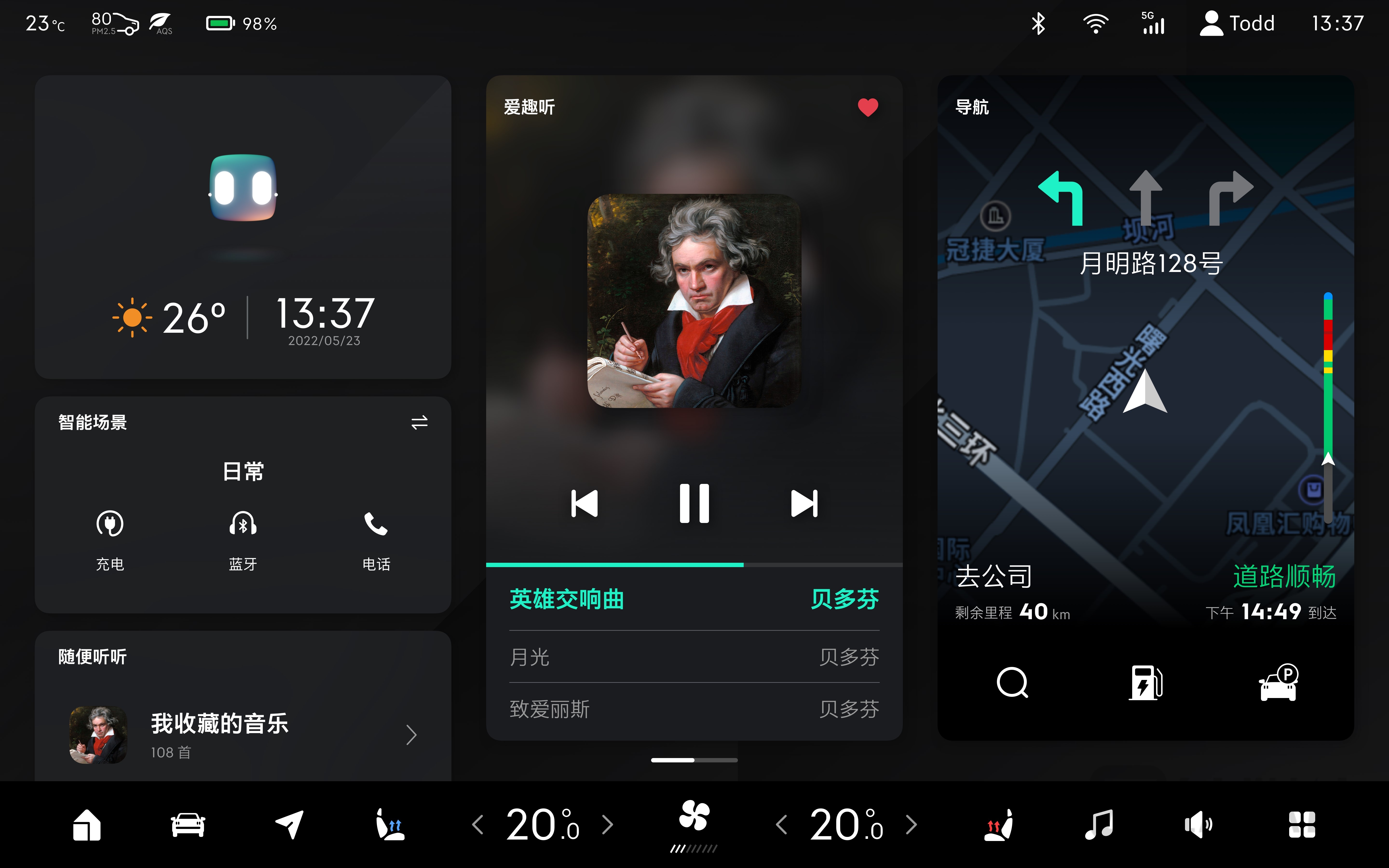Screen dimensions: 1389x868
Task: Unlike the current song with the heart
Action: pyautogui.click(x=867, y=107)
